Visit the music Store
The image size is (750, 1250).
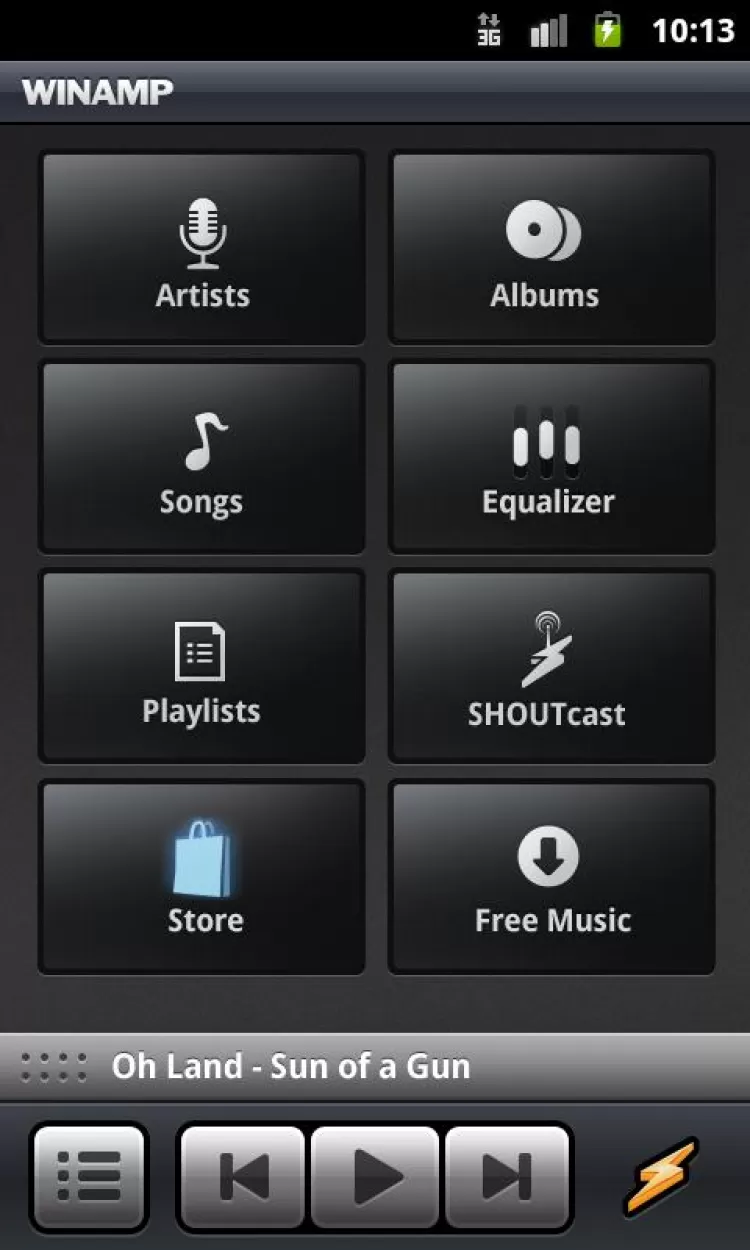[x=202, y=877]
